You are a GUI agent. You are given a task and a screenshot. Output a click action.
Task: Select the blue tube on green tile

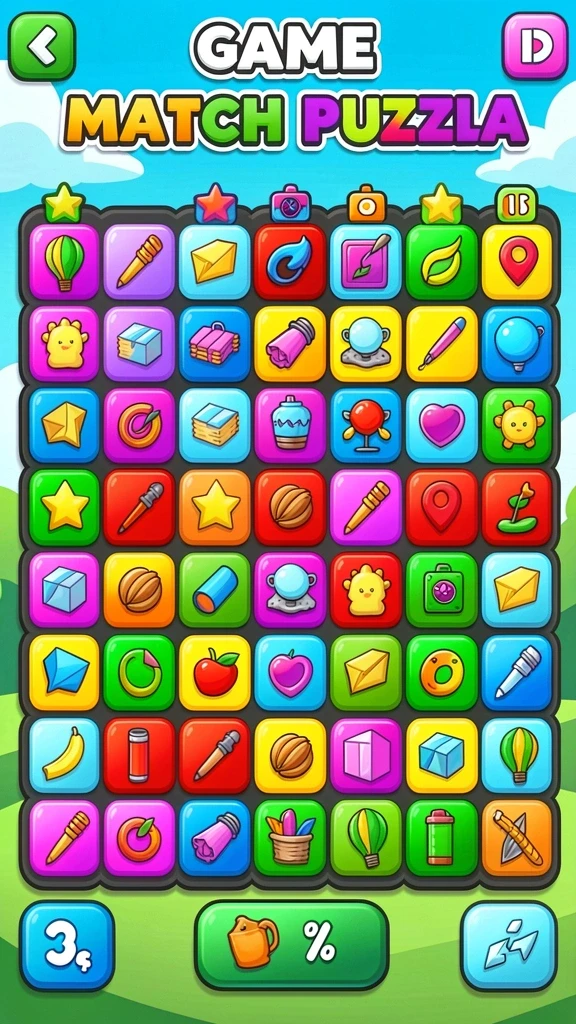pyautogui.click(x=215, y=590)
